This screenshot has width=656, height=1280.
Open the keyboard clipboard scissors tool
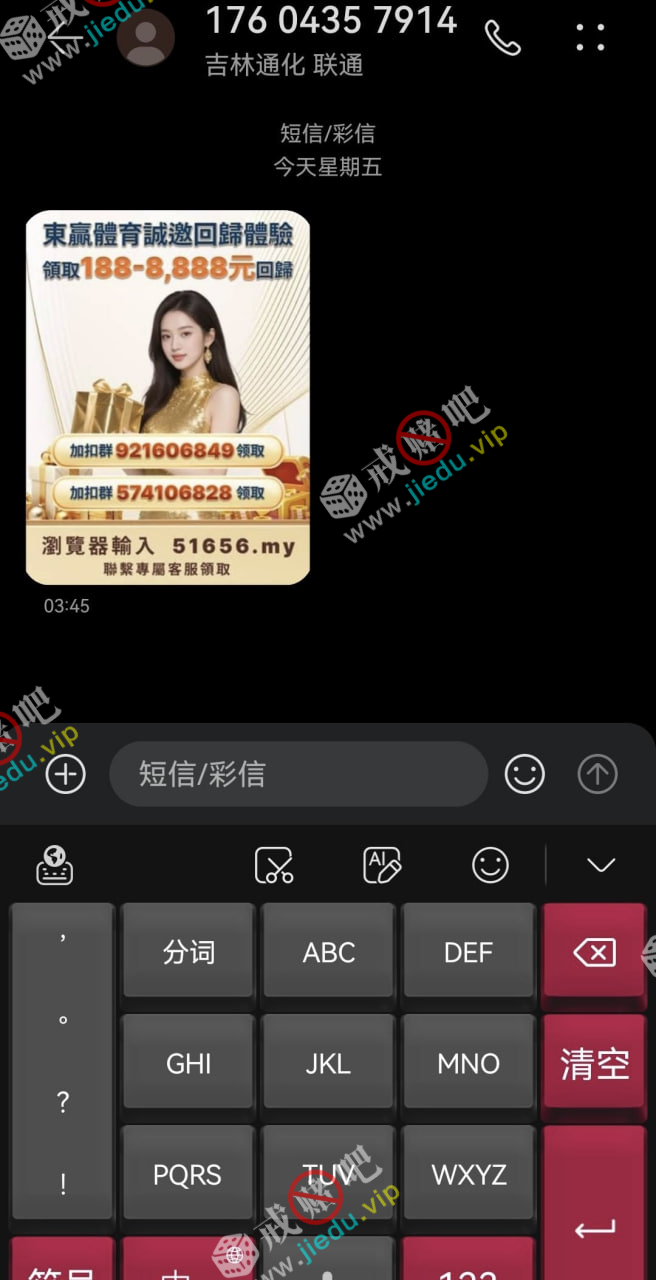(x=274, y=865)
